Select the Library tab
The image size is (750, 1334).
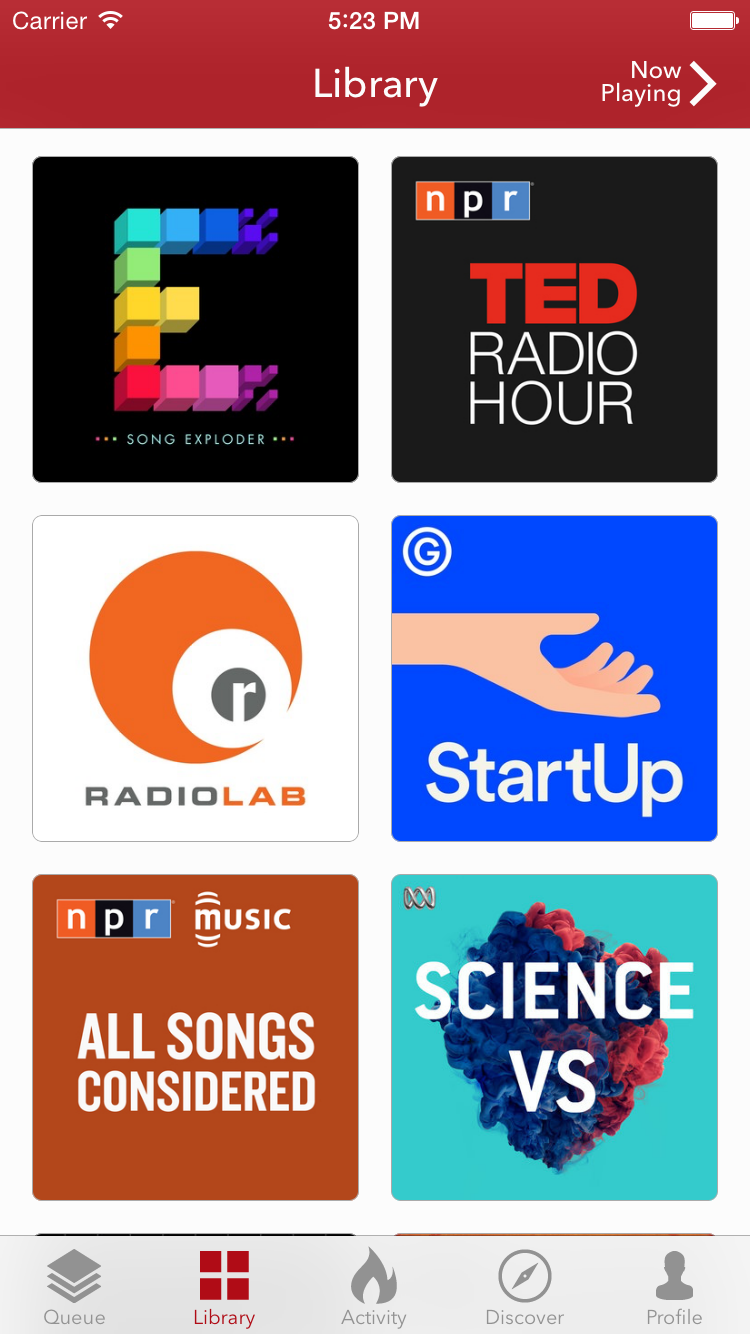tap(224, 1288)
